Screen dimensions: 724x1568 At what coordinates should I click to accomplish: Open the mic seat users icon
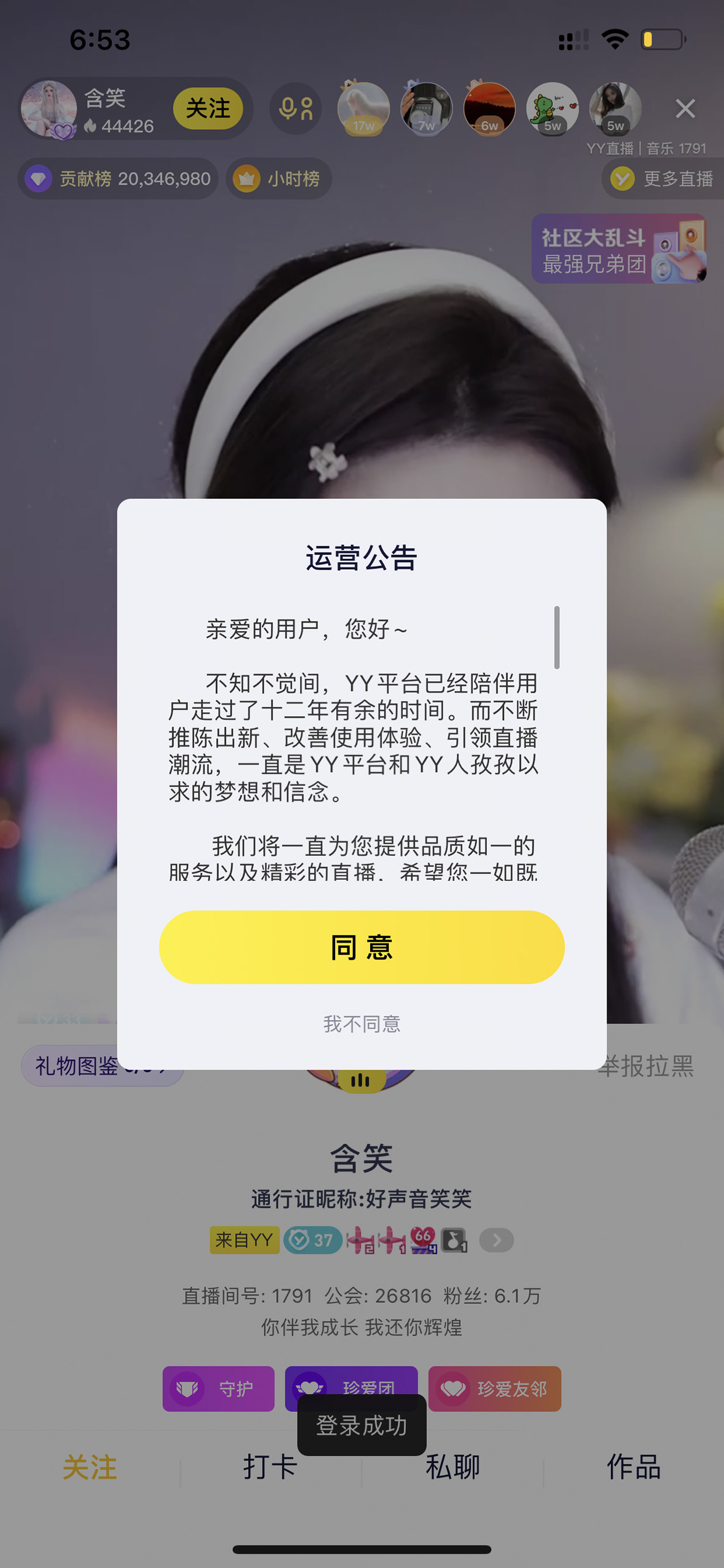click(295, 108)
